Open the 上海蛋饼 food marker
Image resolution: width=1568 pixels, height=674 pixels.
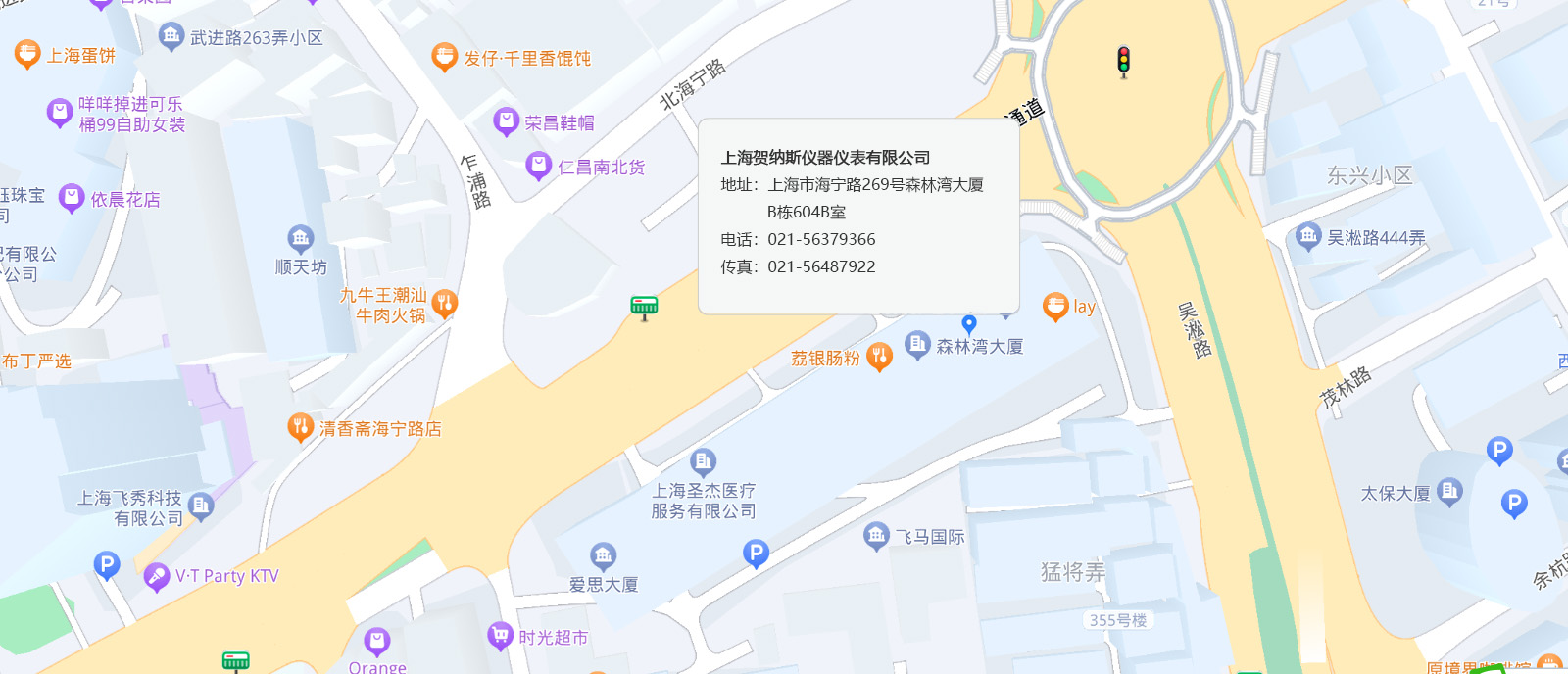click(x=27, y=55)
